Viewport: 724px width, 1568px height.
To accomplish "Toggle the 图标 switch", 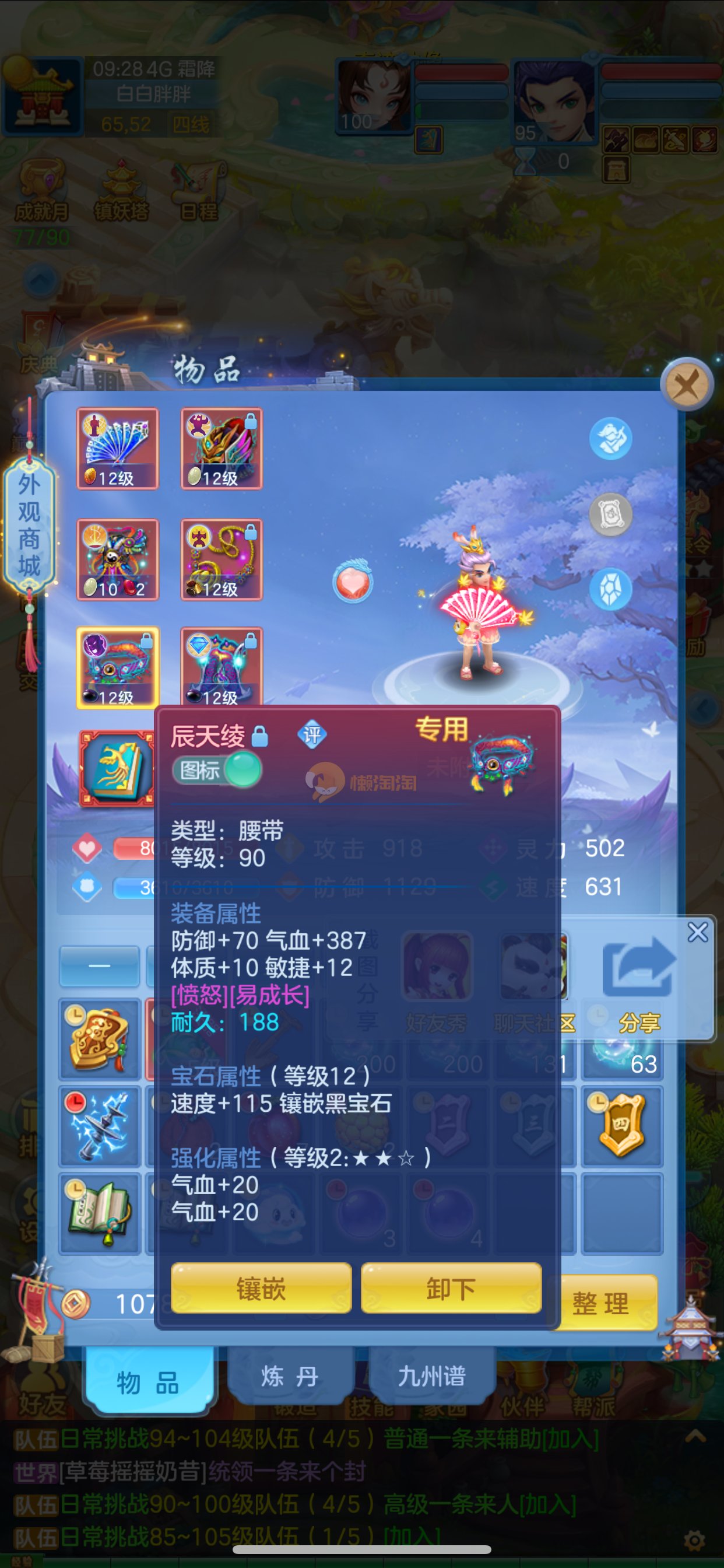I will pos(218,771).
